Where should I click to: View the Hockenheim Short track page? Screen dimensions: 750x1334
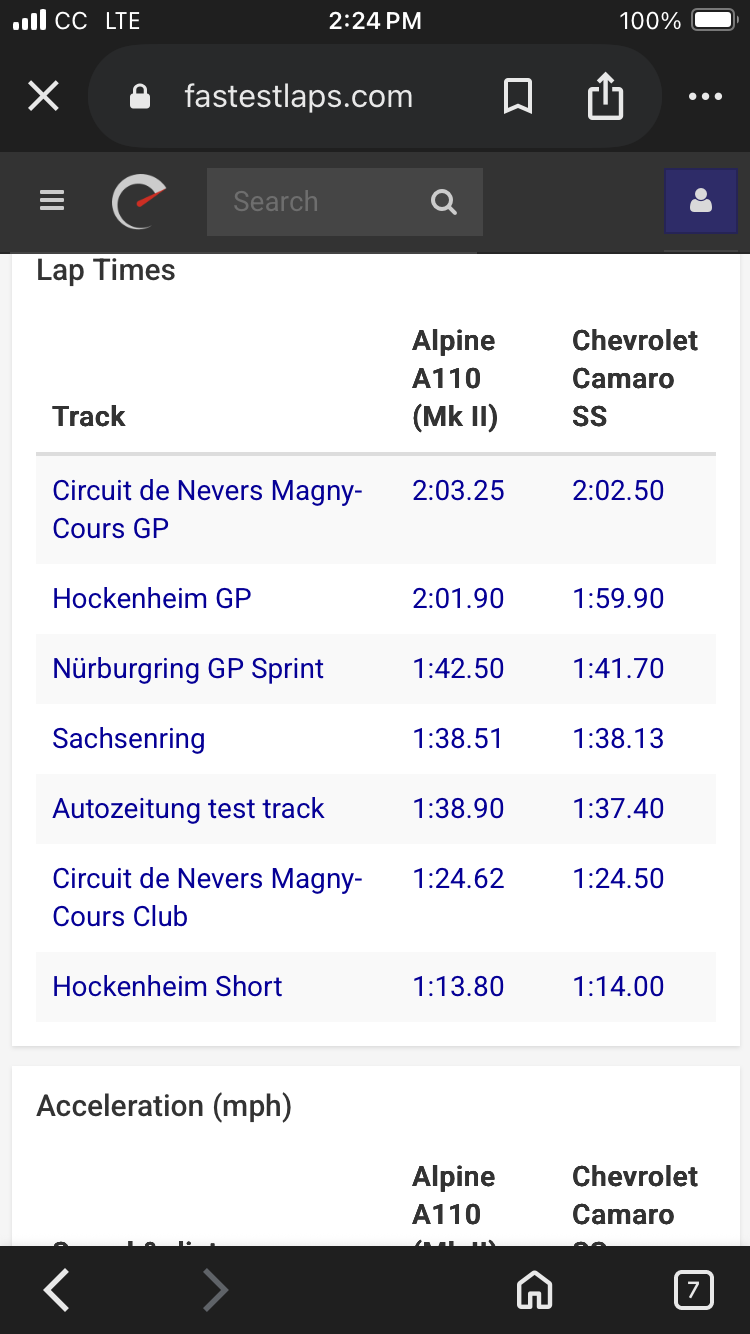click(167, 986)
